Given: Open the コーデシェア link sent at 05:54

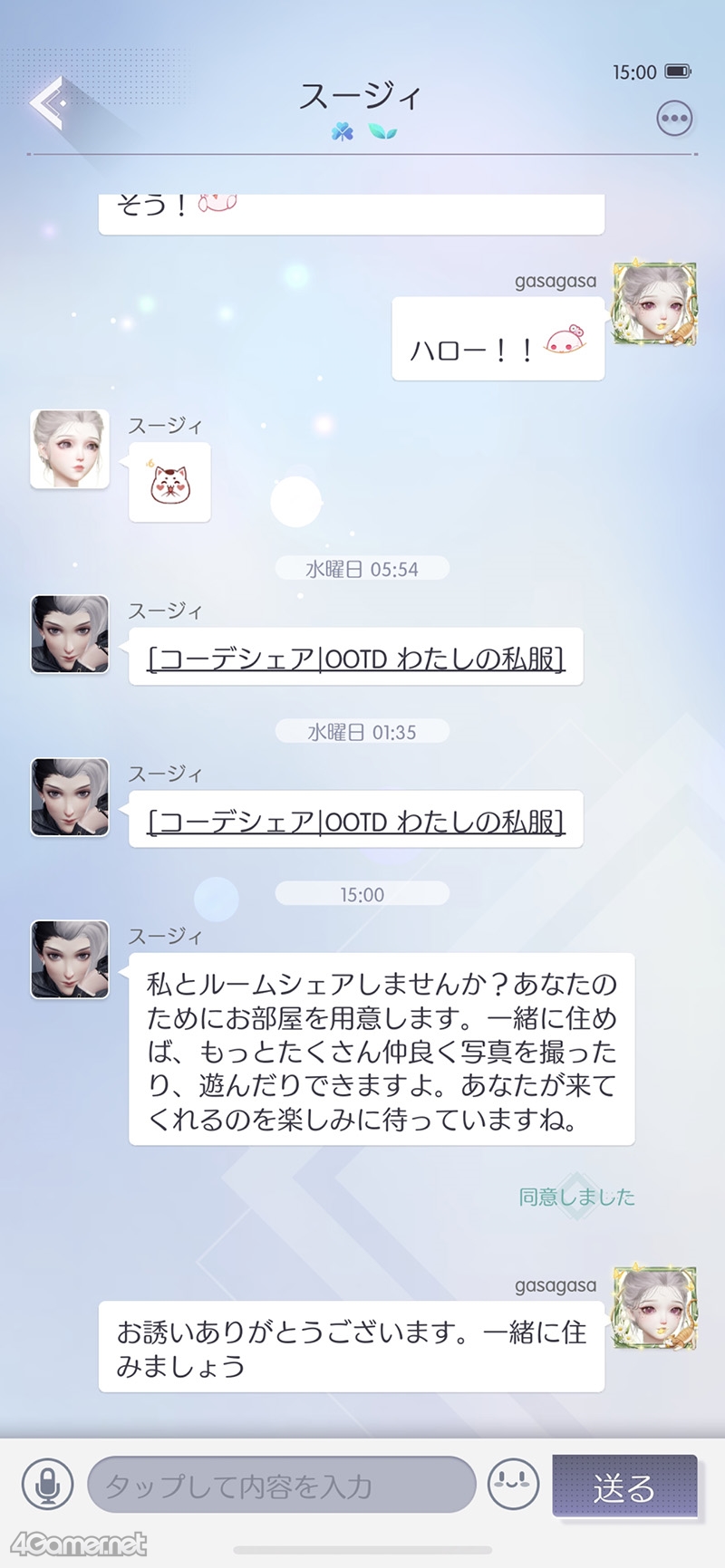Looking at the screenshot, I should pos(356,658).
